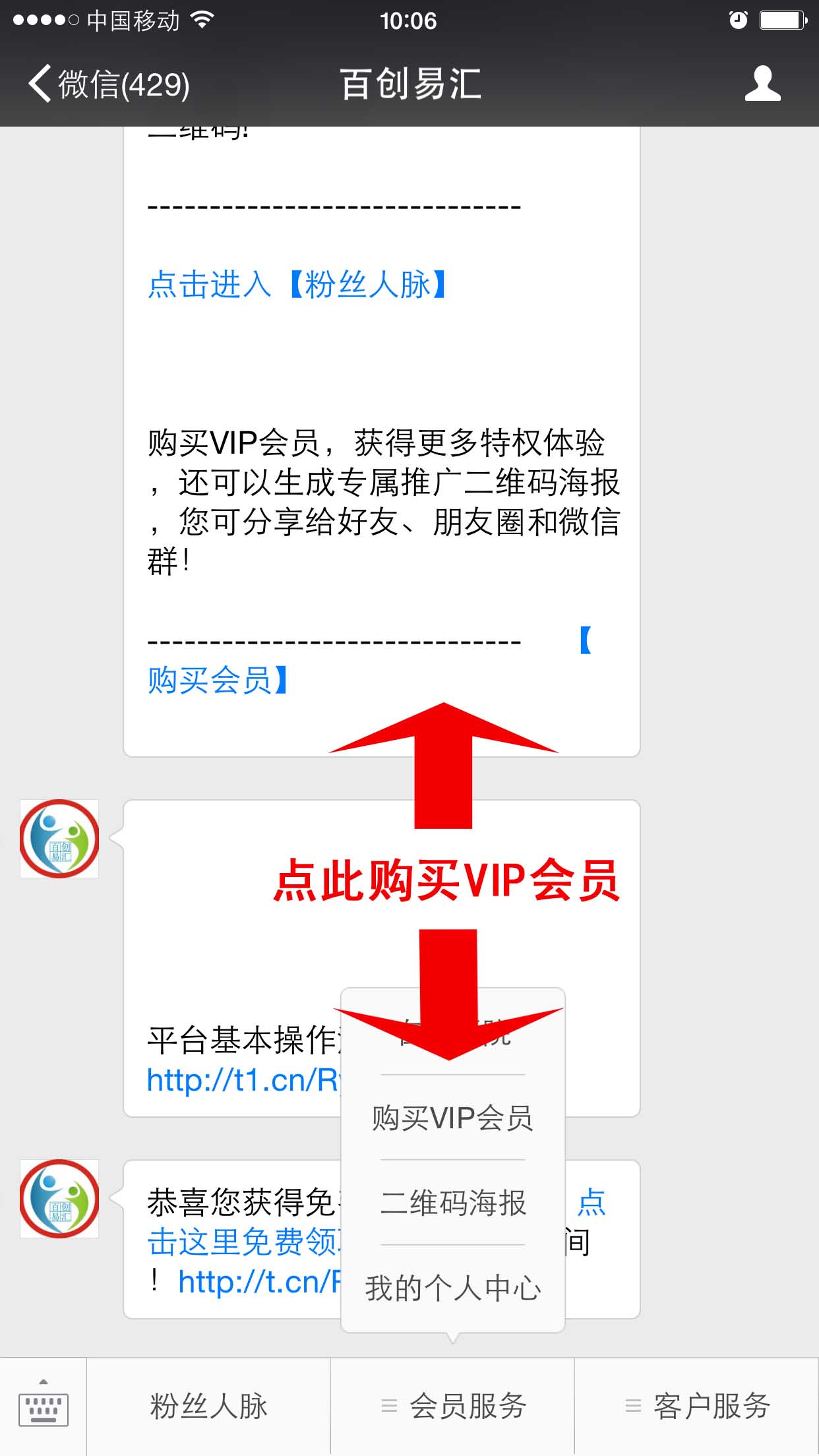The height and width of the screenshot is (1456, 819).
Task: Choose 二维码海报 in the popup menu
Action: pos(452,1203)
